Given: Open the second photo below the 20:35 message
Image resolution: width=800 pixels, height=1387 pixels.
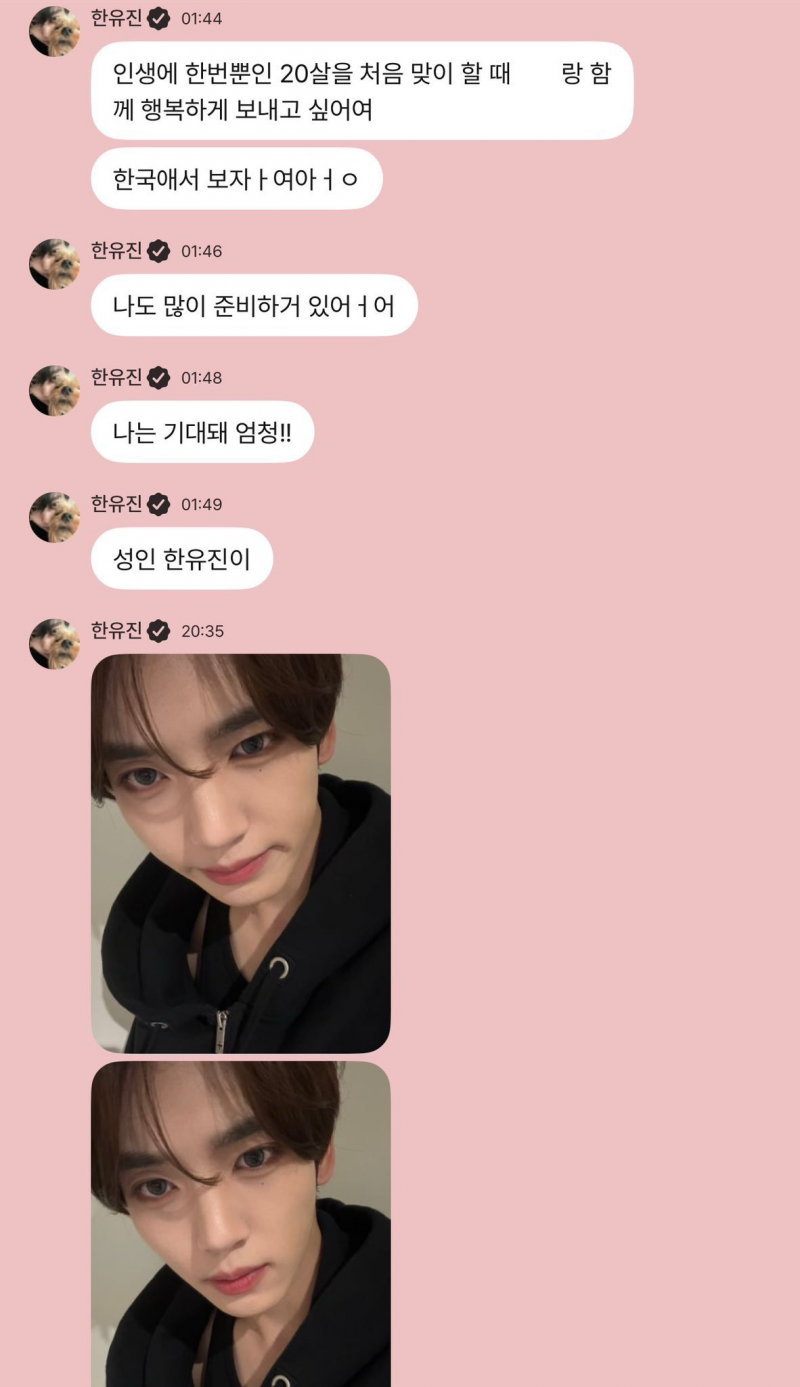Looking at the screenshot, I should coord(240,1224).
